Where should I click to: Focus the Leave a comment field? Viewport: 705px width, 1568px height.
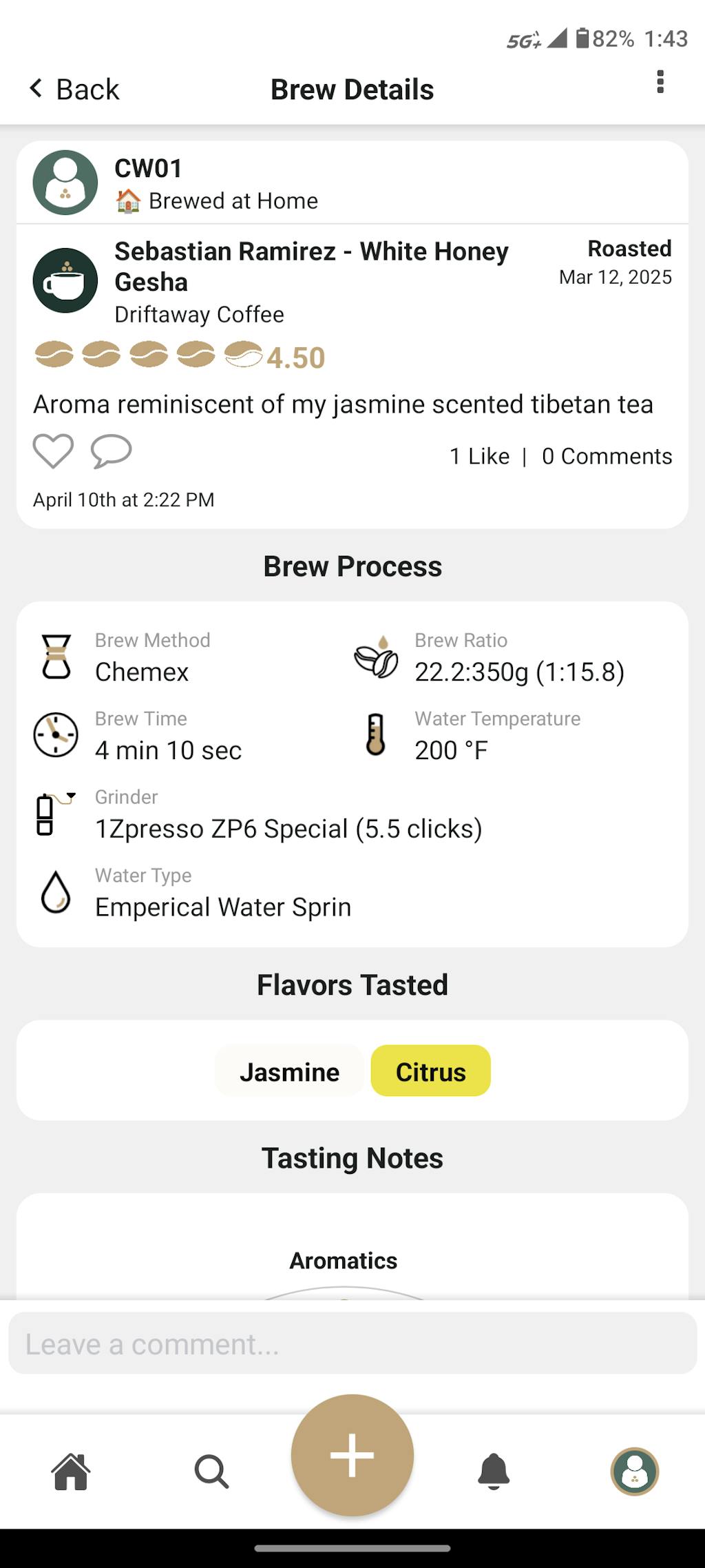[352, 1344]
